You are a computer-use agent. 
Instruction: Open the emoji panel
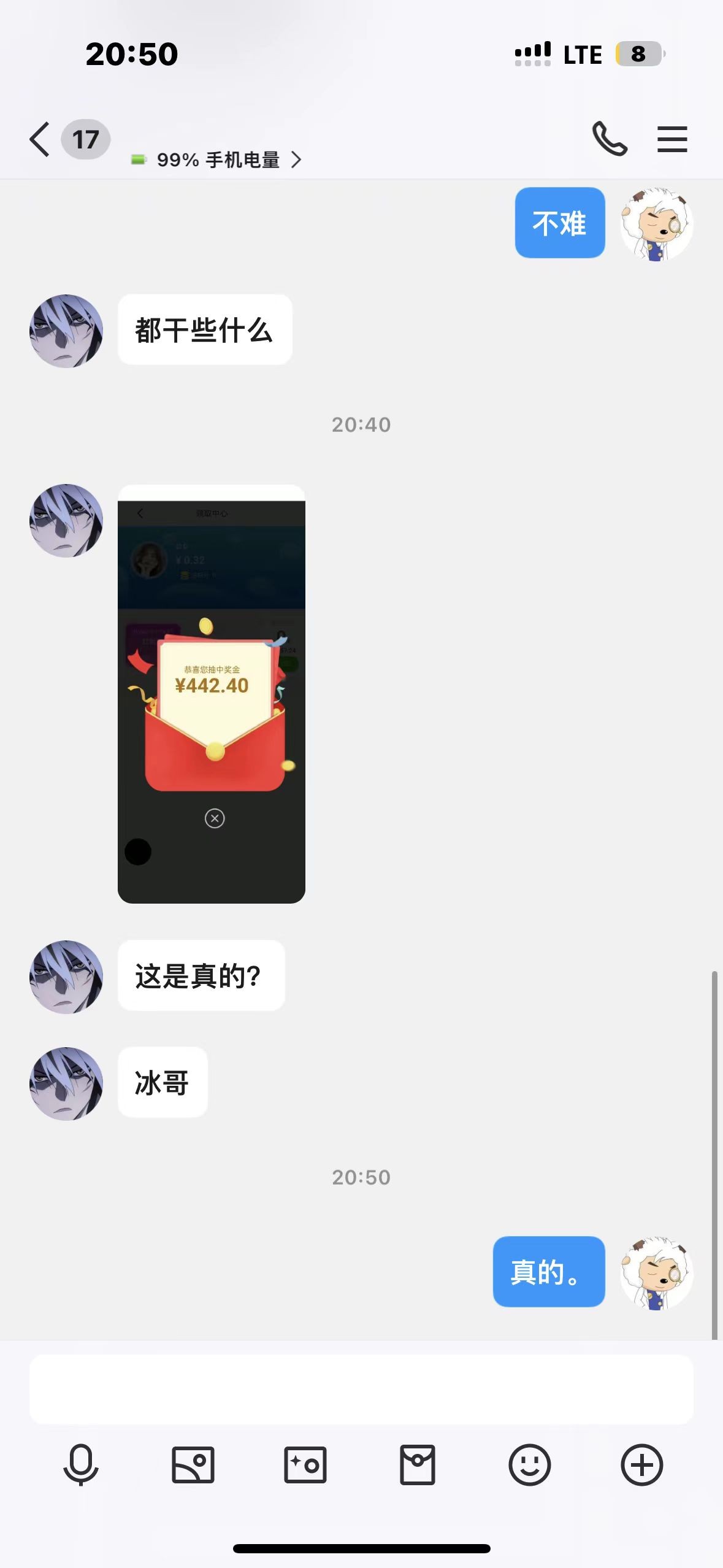530,1465
